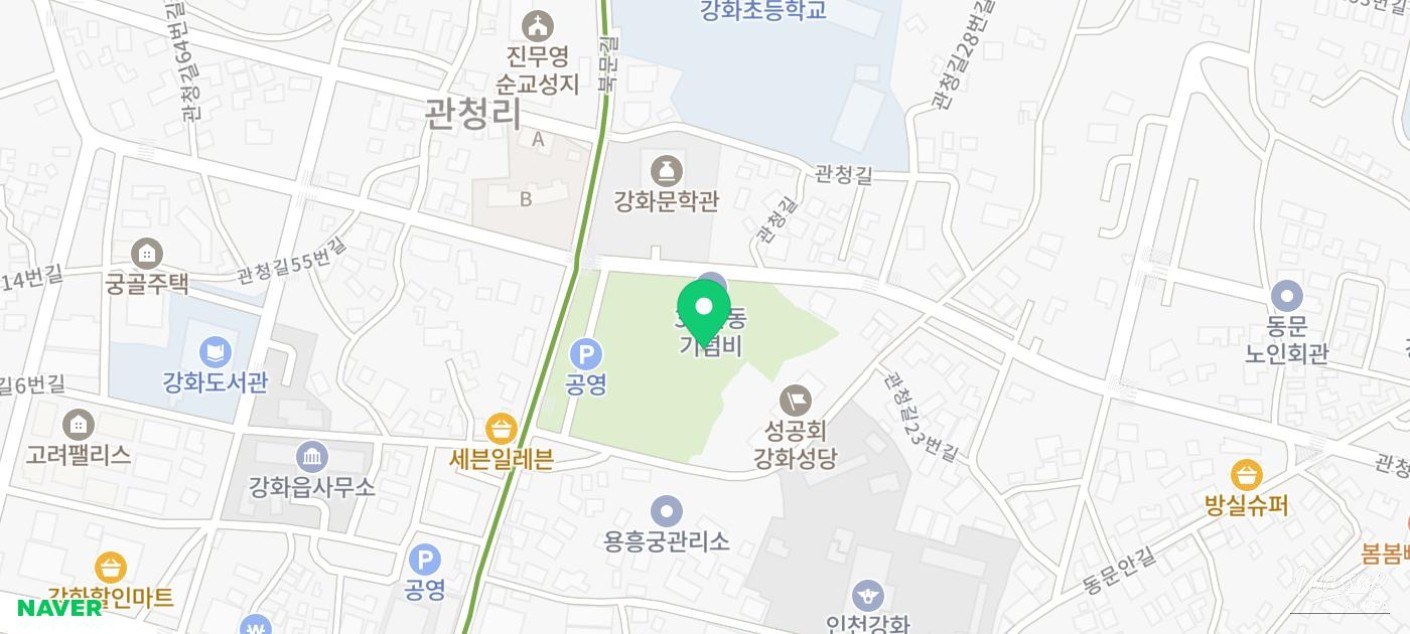Tap the 강화읍사무소 office marker
This screenshot has width=1410, height=634.
tap(312, 458)
